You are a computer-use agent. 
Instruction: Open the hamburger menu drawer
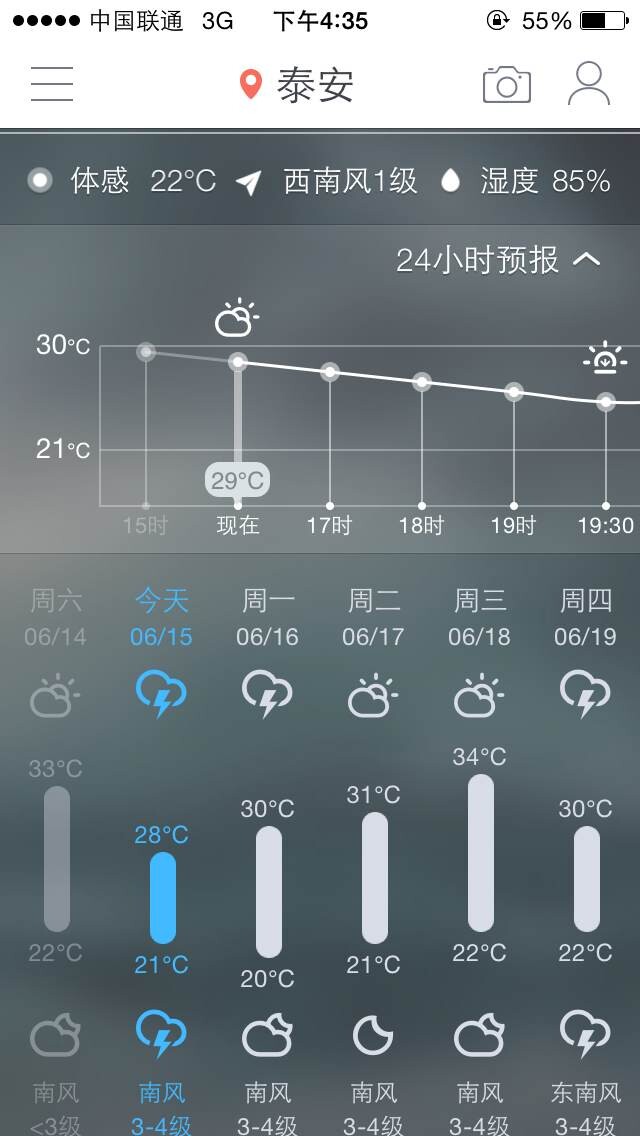(x=52, y=84)
